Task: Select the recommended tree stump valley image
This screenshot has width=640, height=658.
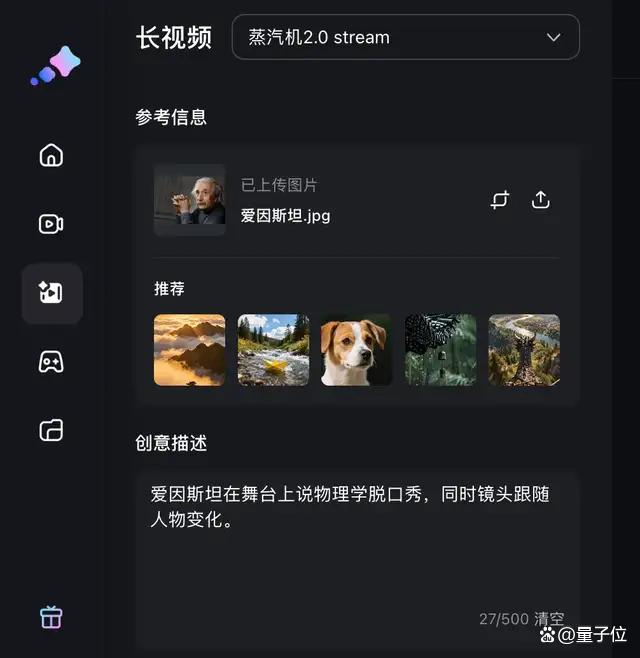Action: coord(524,350)
